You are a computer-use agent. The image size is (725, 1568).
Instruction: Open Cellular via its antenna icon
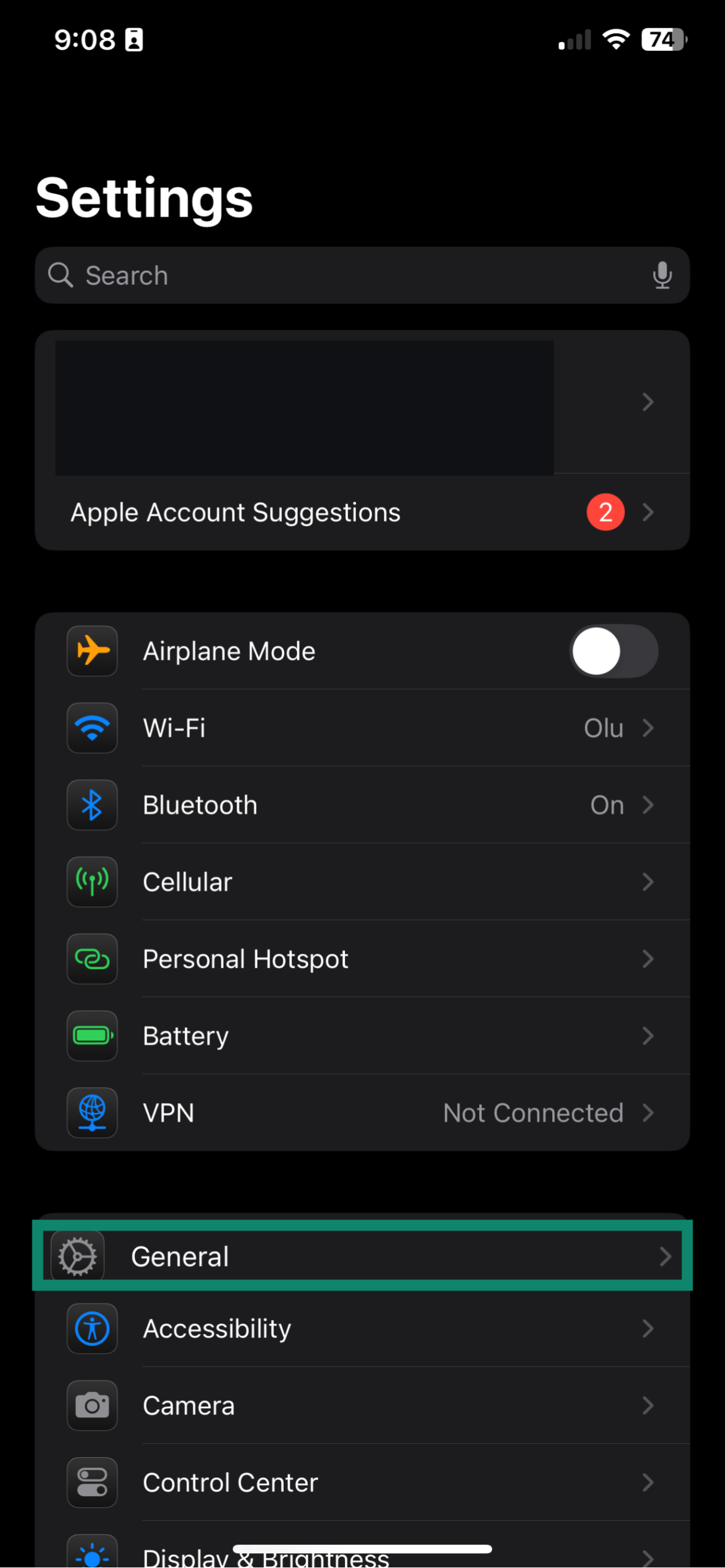(91, 882)
